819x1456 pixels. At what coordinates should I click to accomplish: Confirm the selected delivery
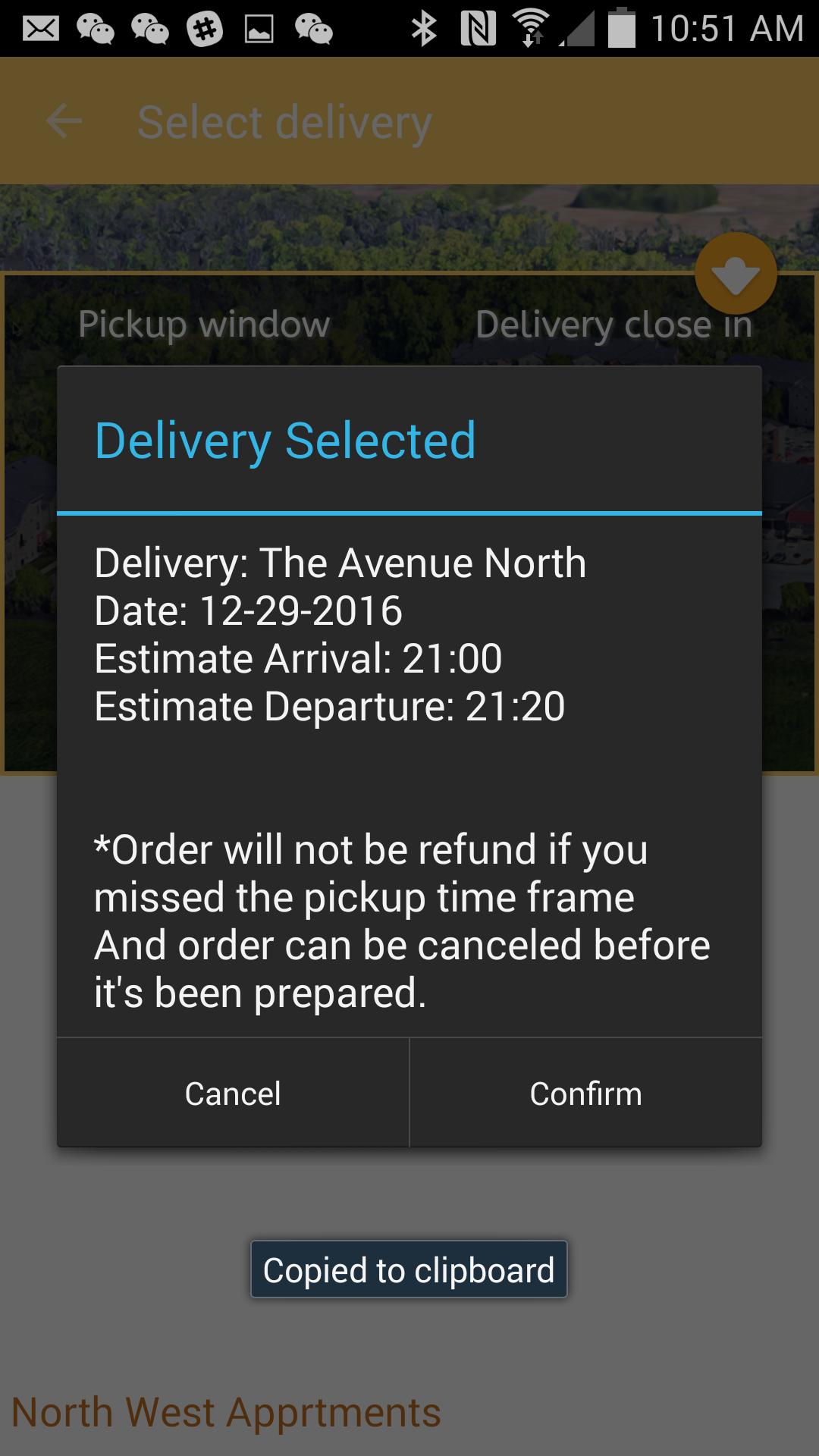[x=585, y=1093]
